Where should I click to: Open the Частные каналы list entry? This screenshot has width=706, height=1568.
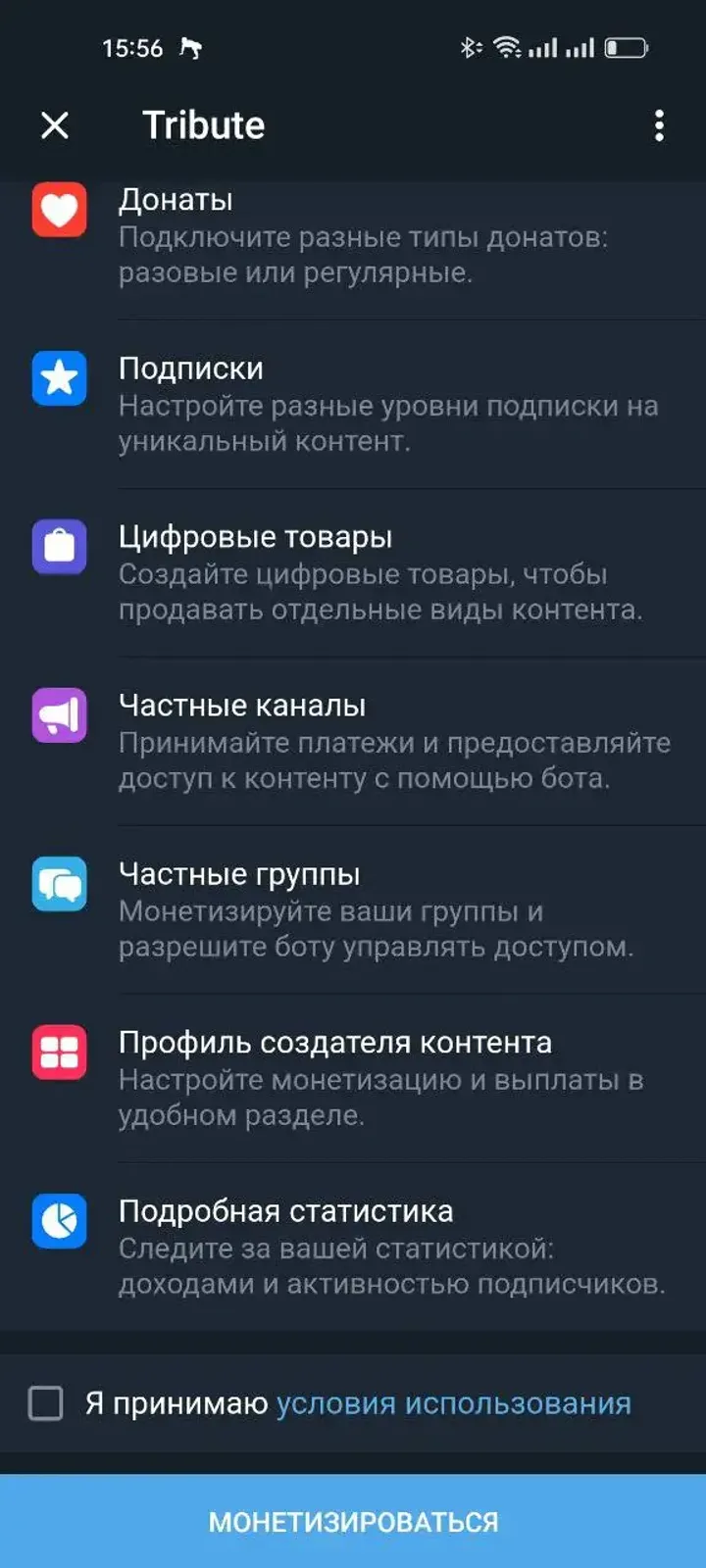click(x=353, y=740)
